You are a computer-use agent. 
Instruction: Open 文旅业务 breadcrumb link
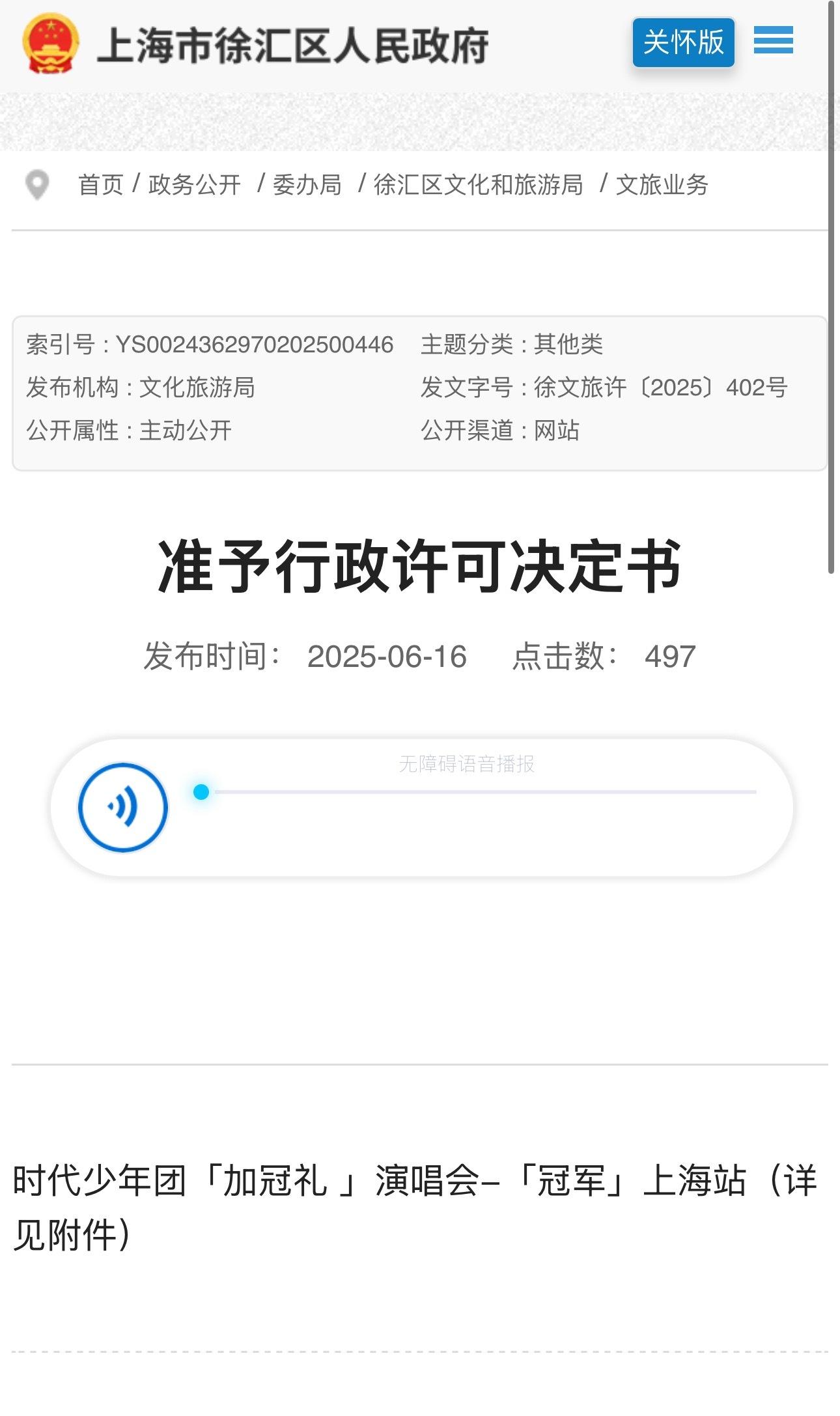[662, 184]
